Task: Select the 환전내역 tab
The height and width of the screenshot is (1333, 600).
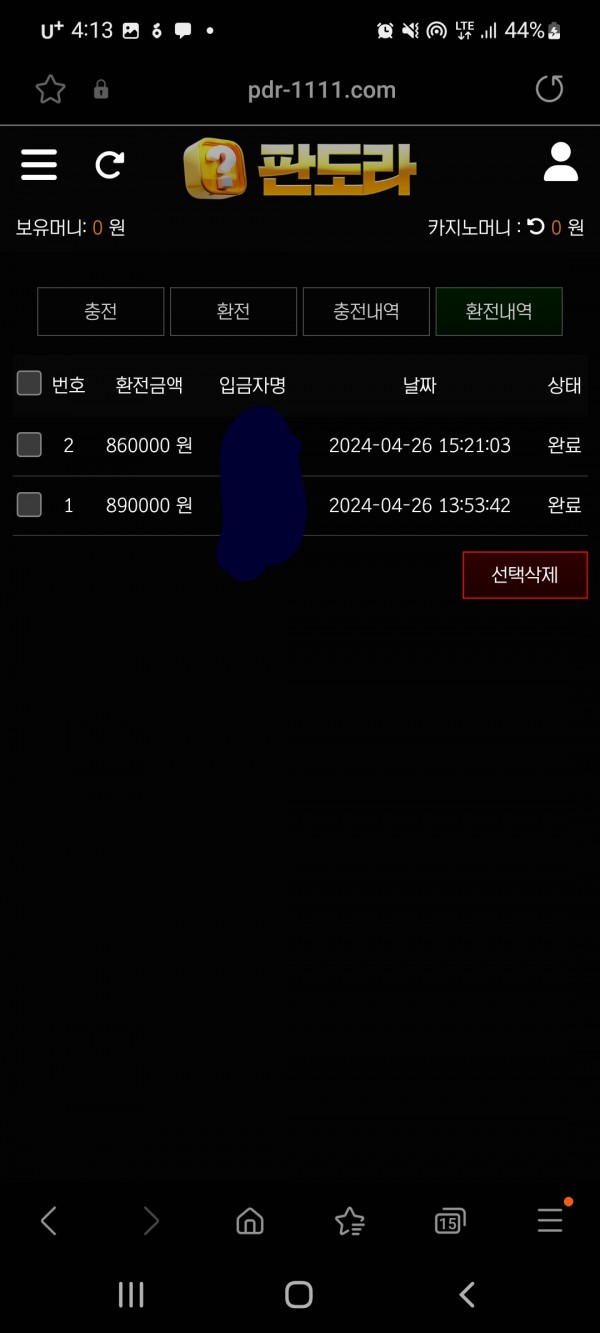Action: [x=498, y=311]
